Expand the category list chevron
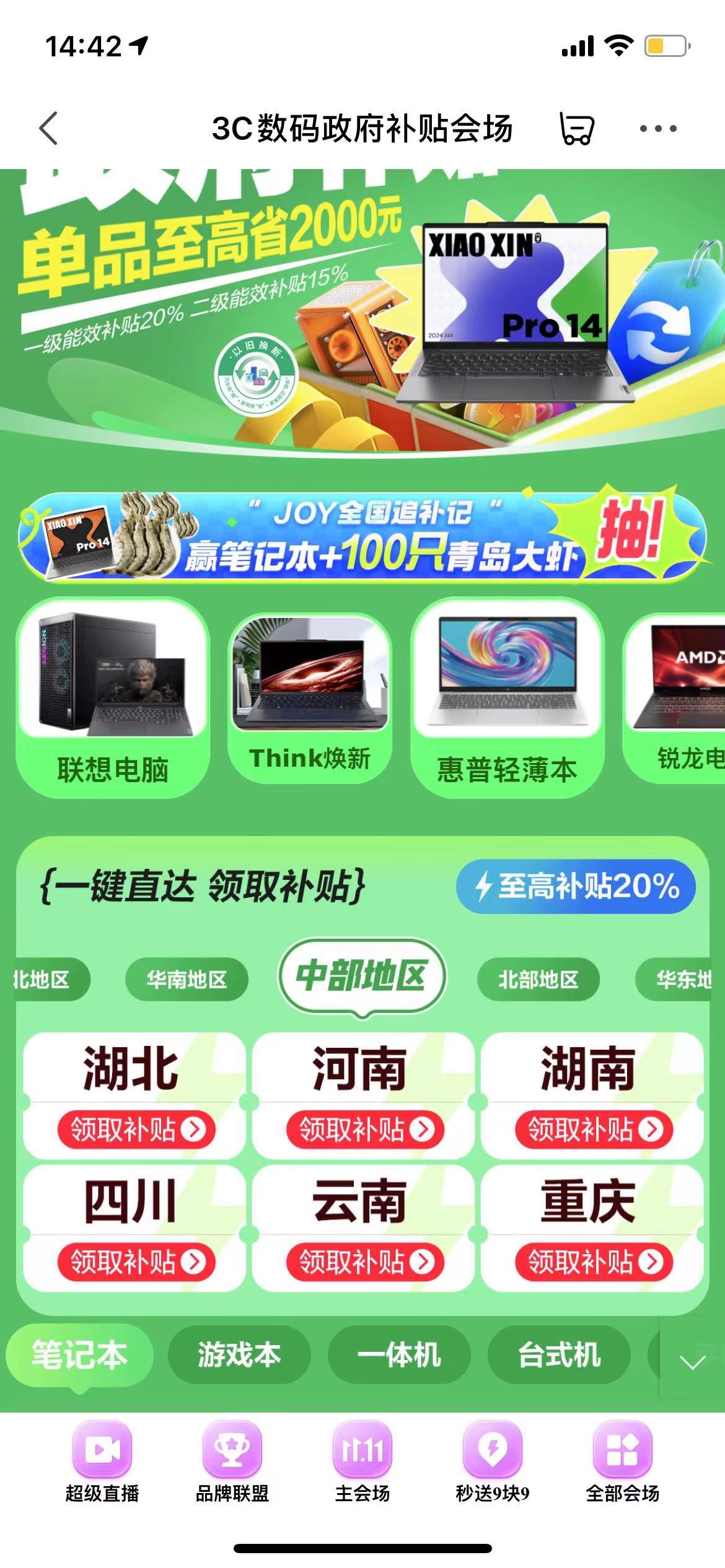Viewport: 725px width, 1568px height. (692, 1362)
